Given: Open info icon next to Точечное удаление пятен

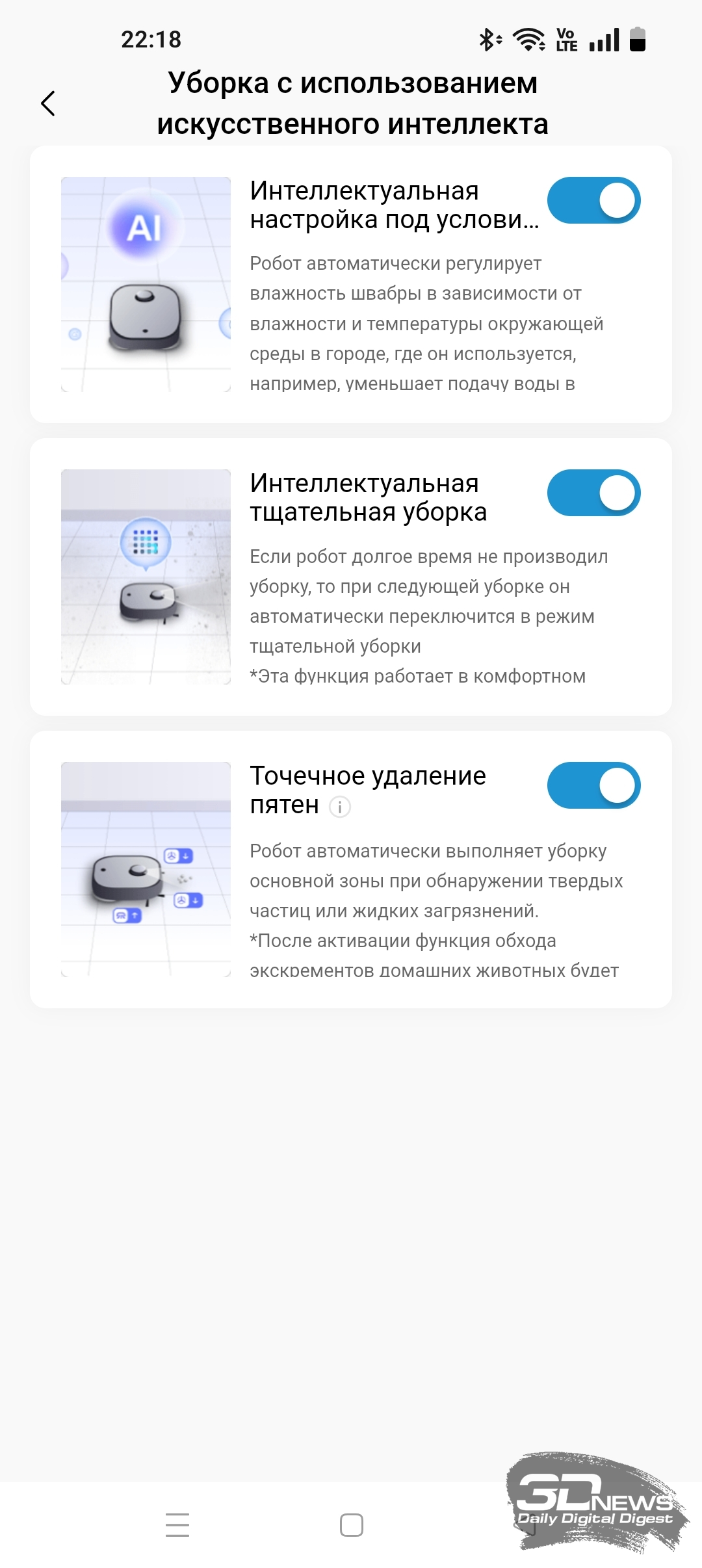Looking at the screenshot, I should 340,807.
